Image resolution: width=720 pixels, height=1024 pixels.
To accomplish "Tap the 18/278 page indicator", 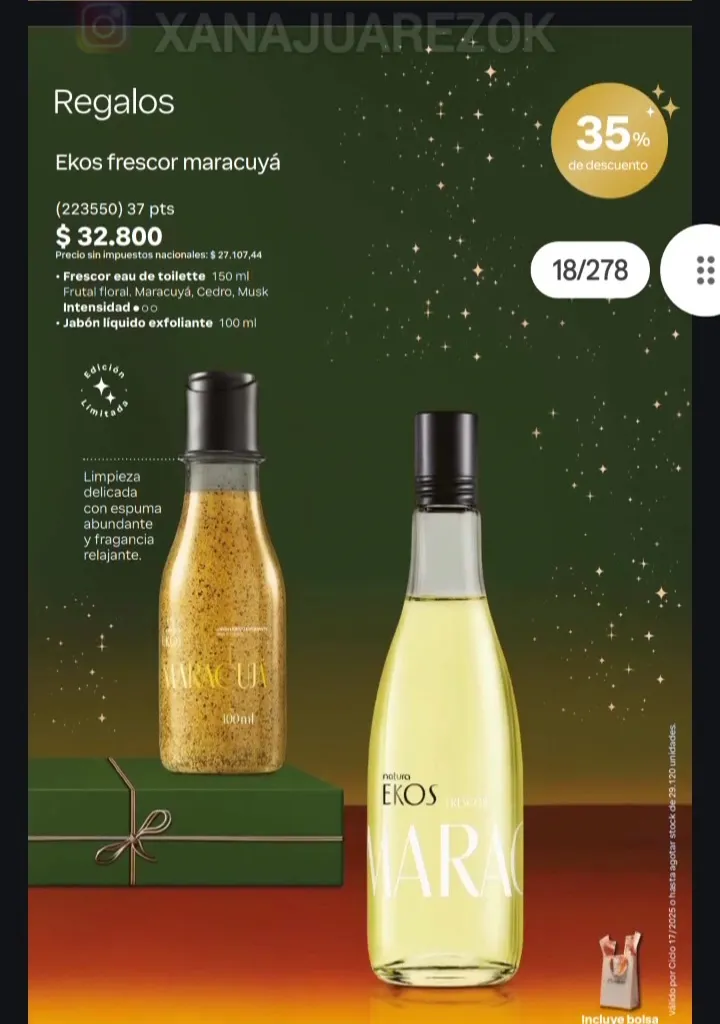I will (x=590, y=270).
